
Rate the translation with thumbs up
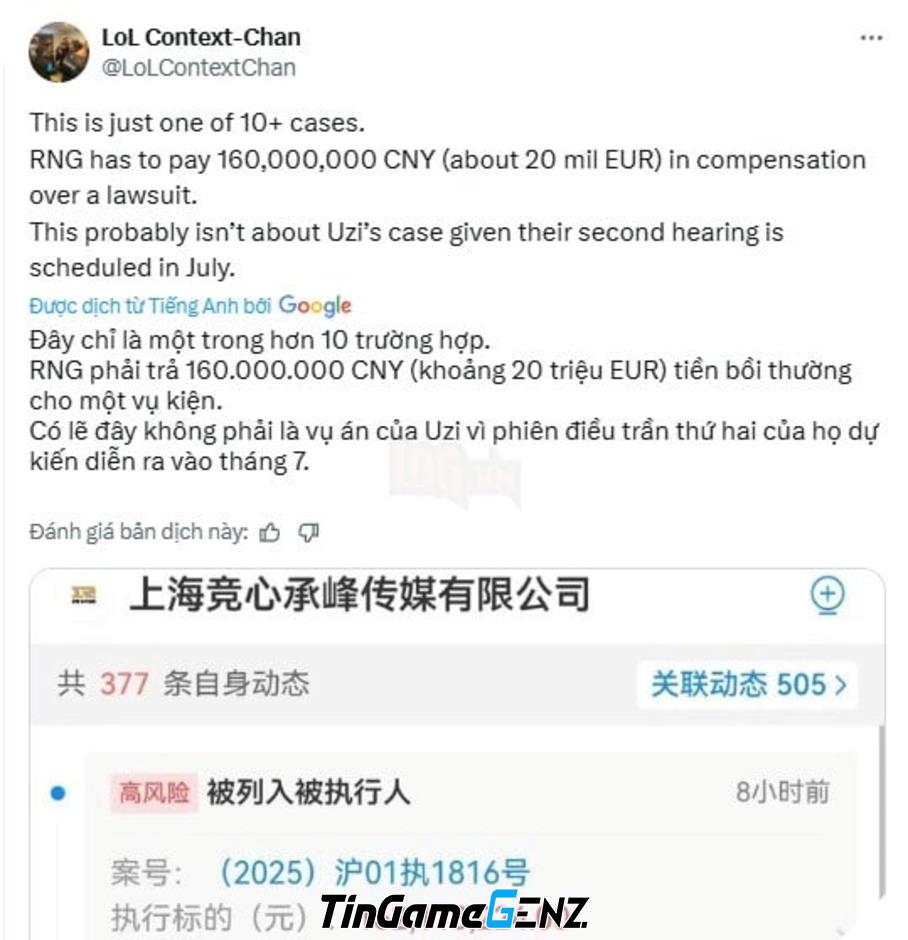pos(270,533)
